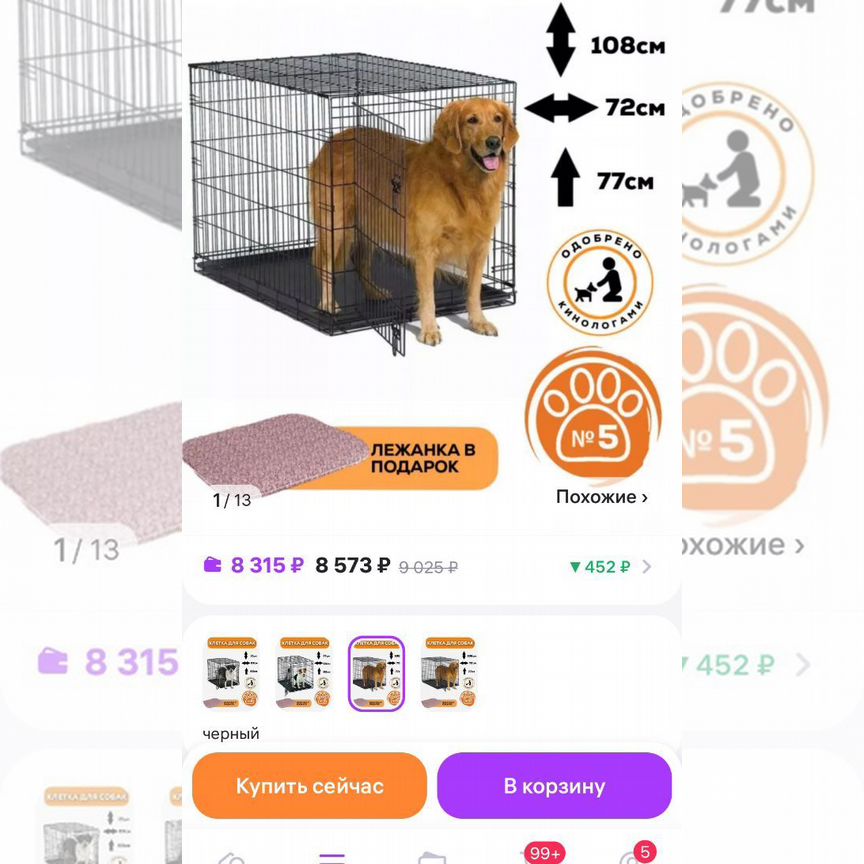This screenshot has width=864, height=864.
Task: Expand price details next to 452 ₽ savings
Action: pyautogui.click(x=647, y=566)
